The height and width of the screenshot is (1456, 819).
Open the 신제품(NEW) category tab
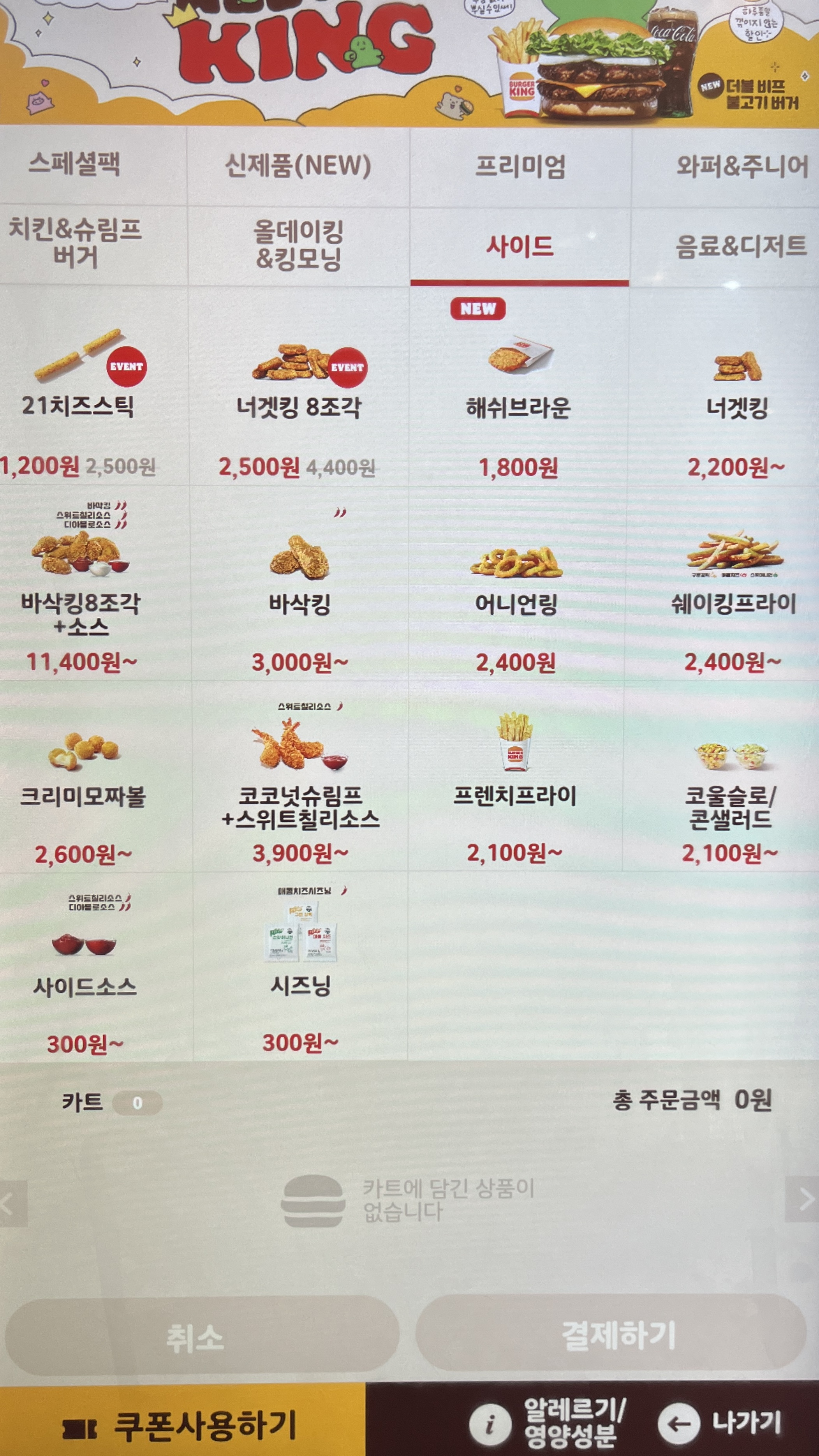(x=298, y=166)
